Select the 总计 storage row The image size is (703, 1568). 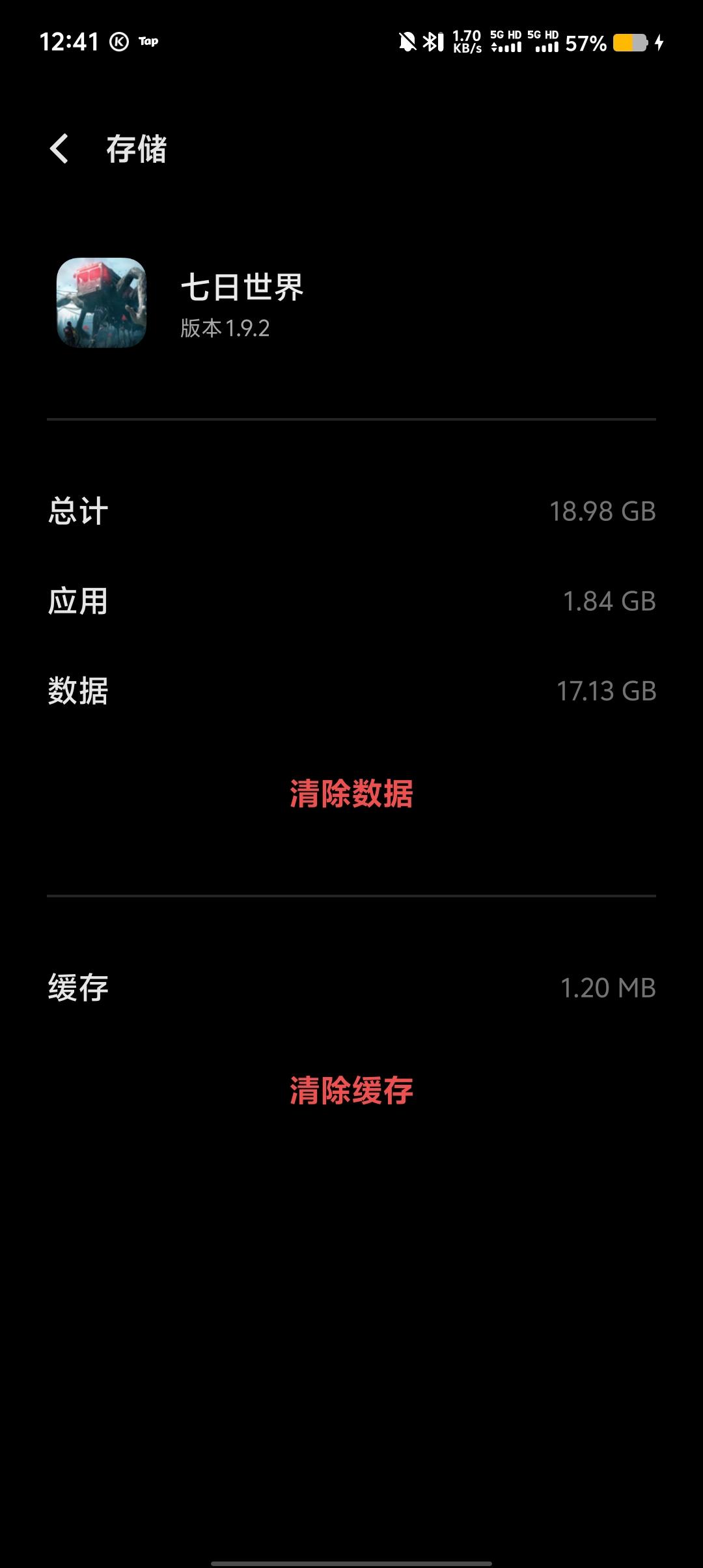point(351,512)
